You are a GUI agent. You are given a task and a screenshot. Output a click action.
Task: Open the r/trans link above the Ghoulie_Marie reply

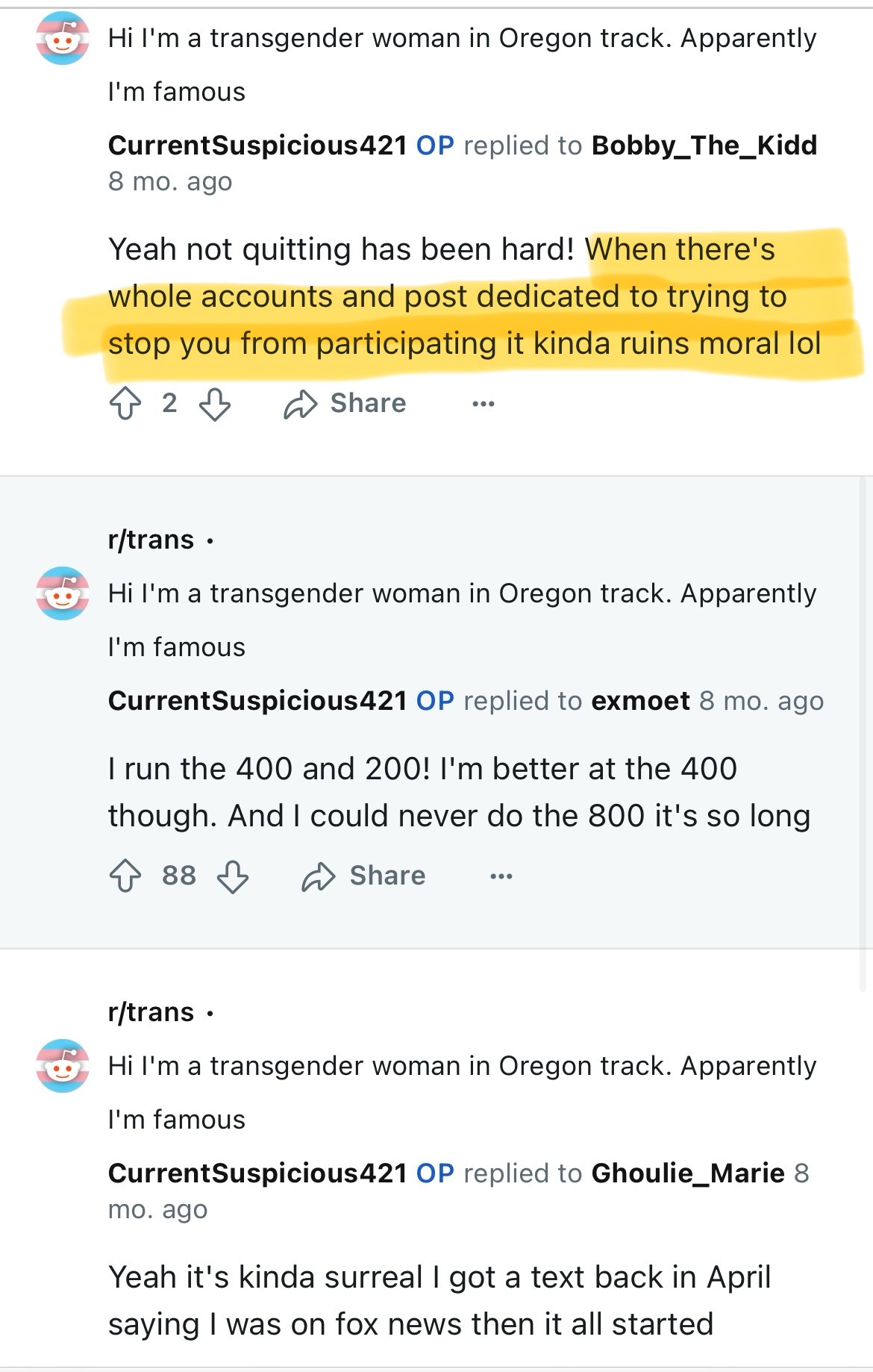[151, 1012]
